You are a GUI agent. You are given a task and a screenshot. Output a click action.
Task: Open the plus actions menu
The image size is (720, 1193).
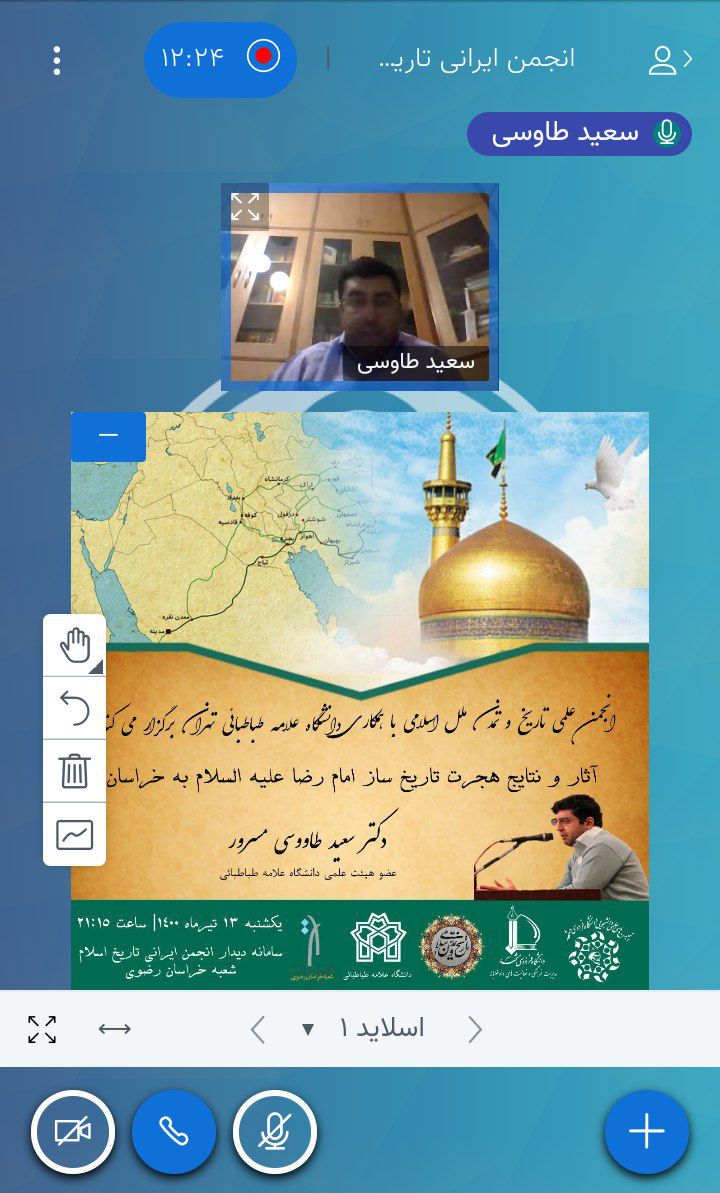tap(647, 1132)
